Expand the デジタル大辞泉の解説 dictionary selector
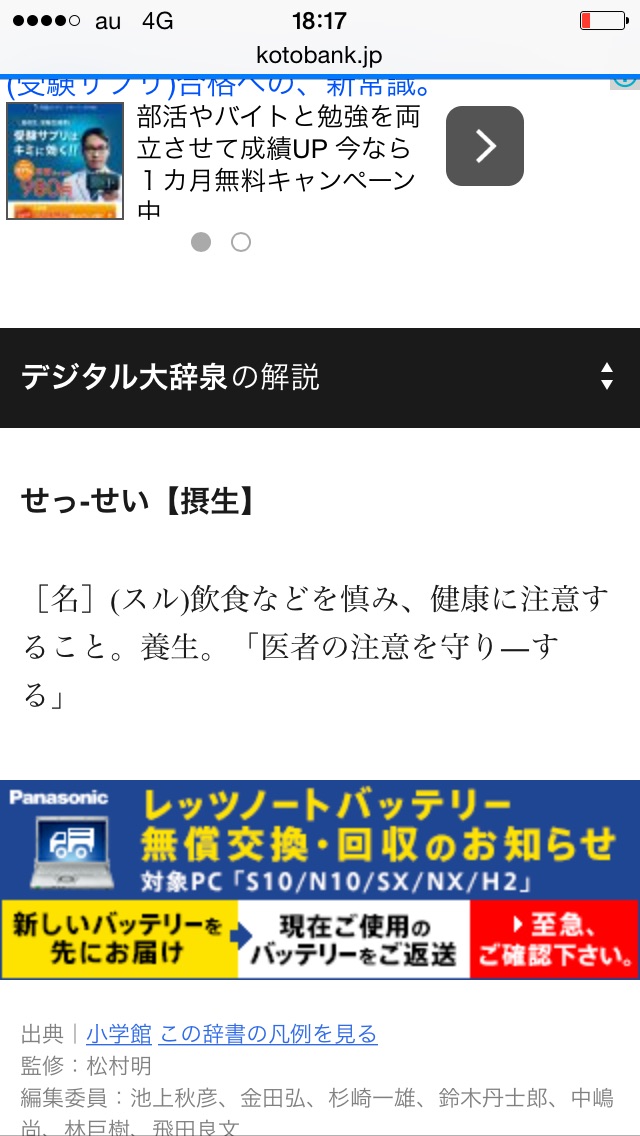 tap(320, 377)
